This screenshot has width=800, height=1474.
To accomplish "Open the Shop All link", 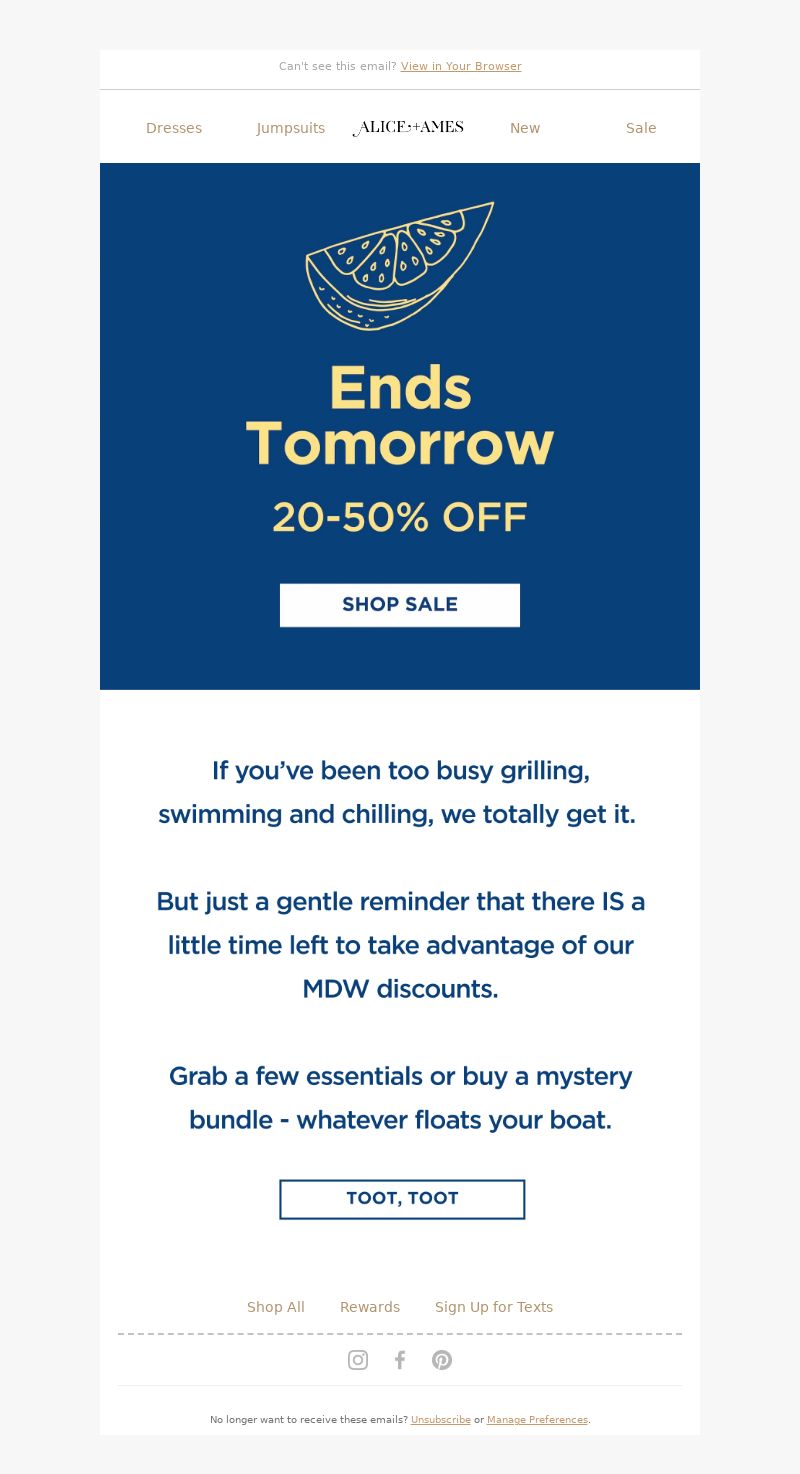I will click(276, 1307).
